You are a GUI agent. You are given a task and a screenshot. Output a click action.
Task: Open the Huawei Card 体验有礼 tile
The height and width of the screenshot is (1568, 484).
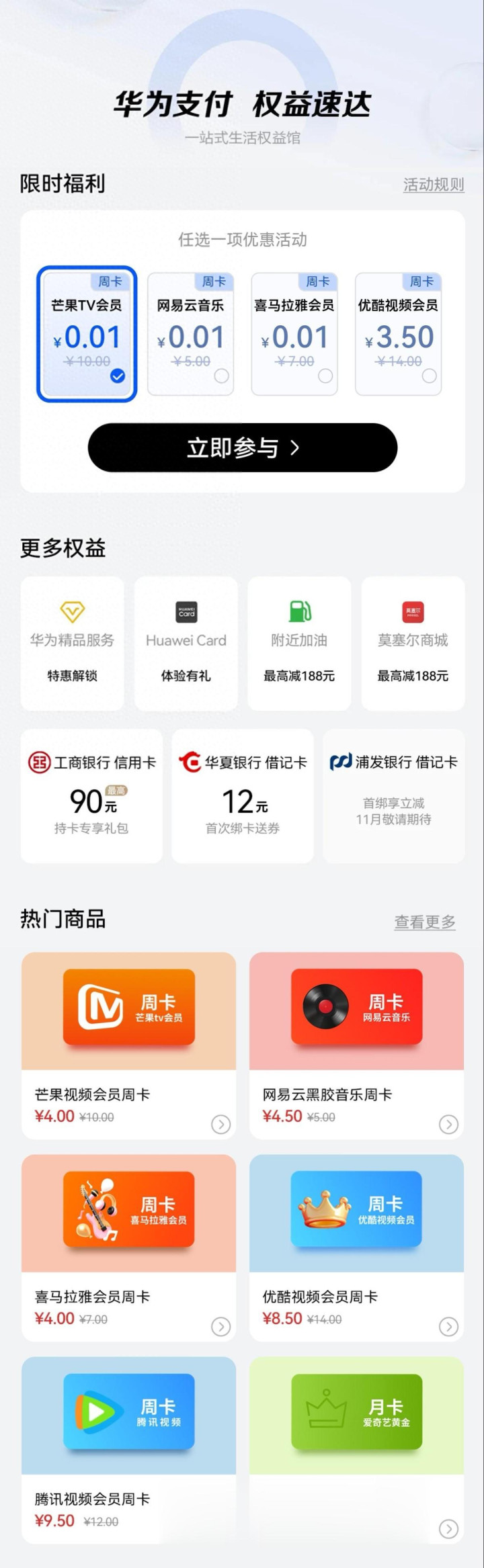pos(186,643)
